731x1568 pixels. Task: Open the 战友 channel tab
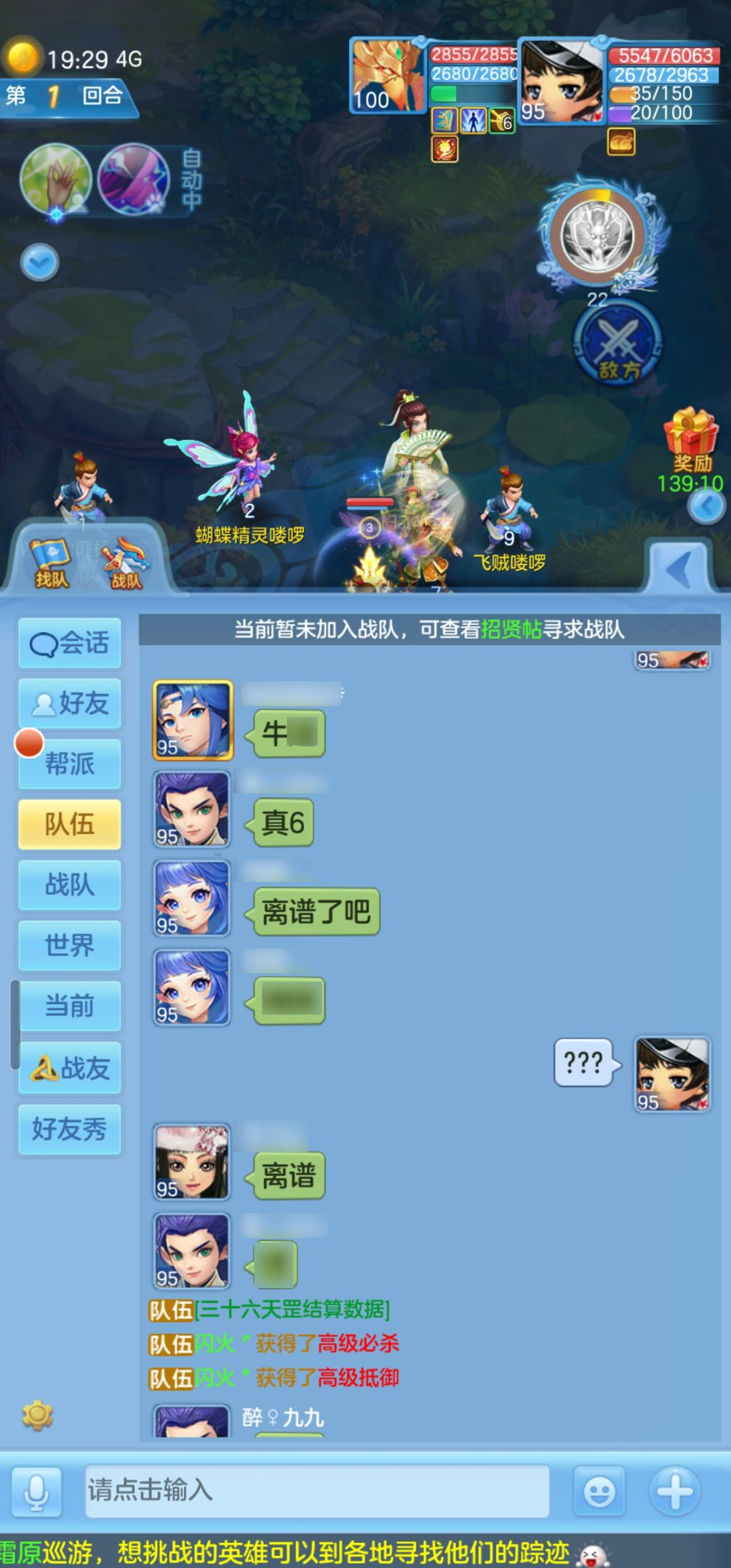(69, 1068)
